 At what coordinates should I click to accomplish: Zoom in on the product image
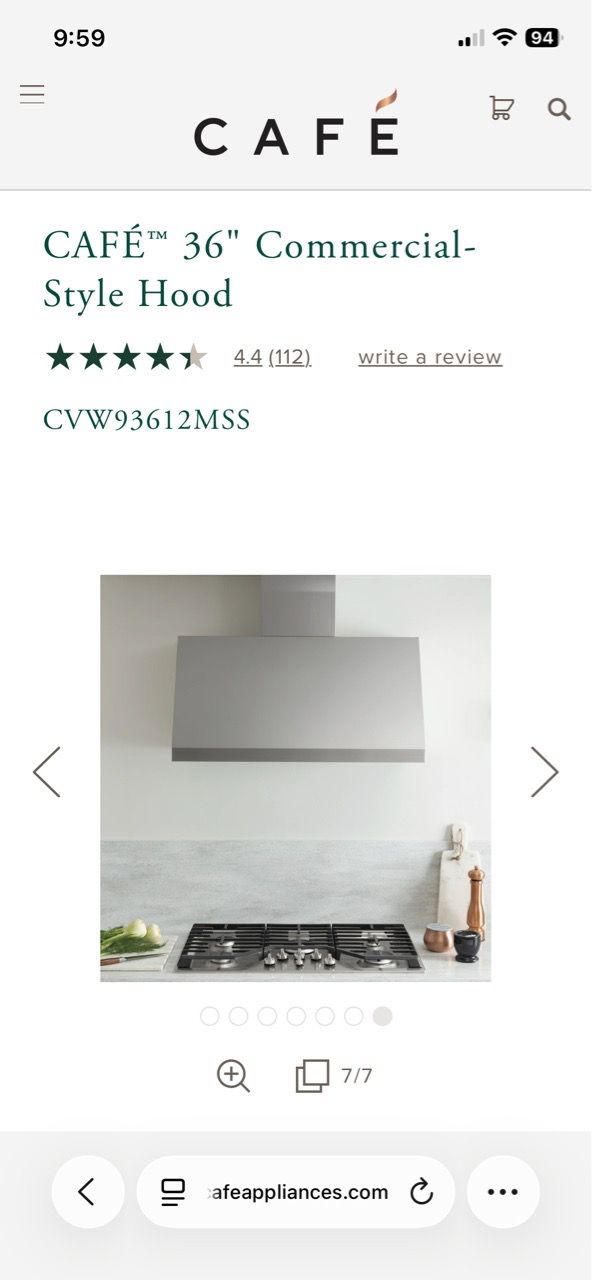pyautogui.click(x=233, y=1076)
